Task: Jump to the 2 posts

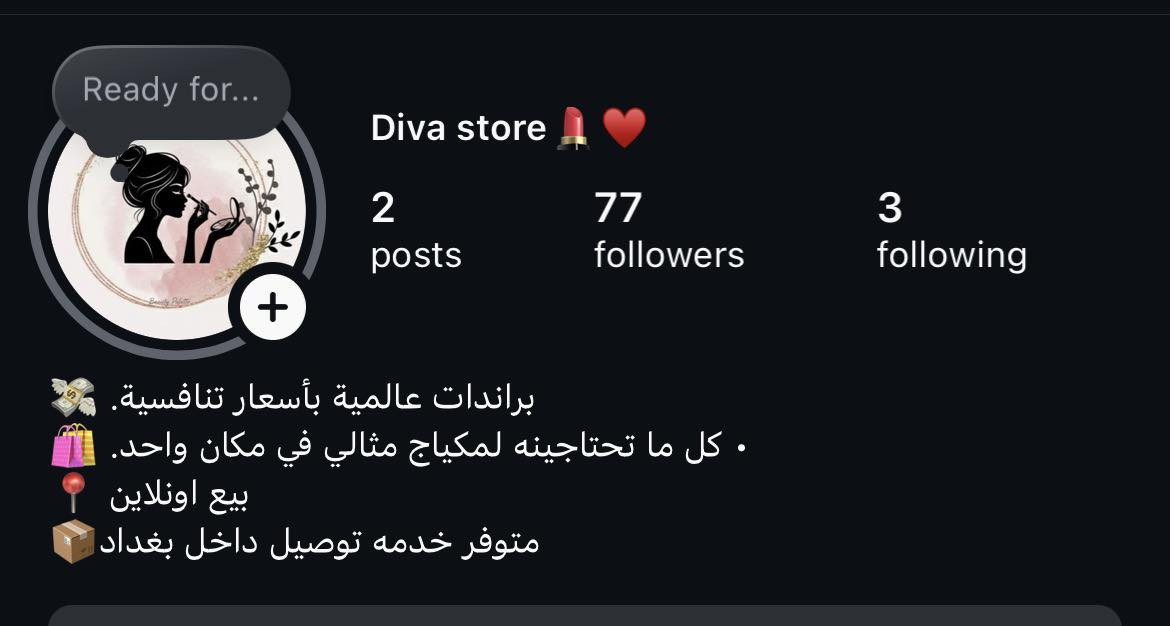Action: 416,232
